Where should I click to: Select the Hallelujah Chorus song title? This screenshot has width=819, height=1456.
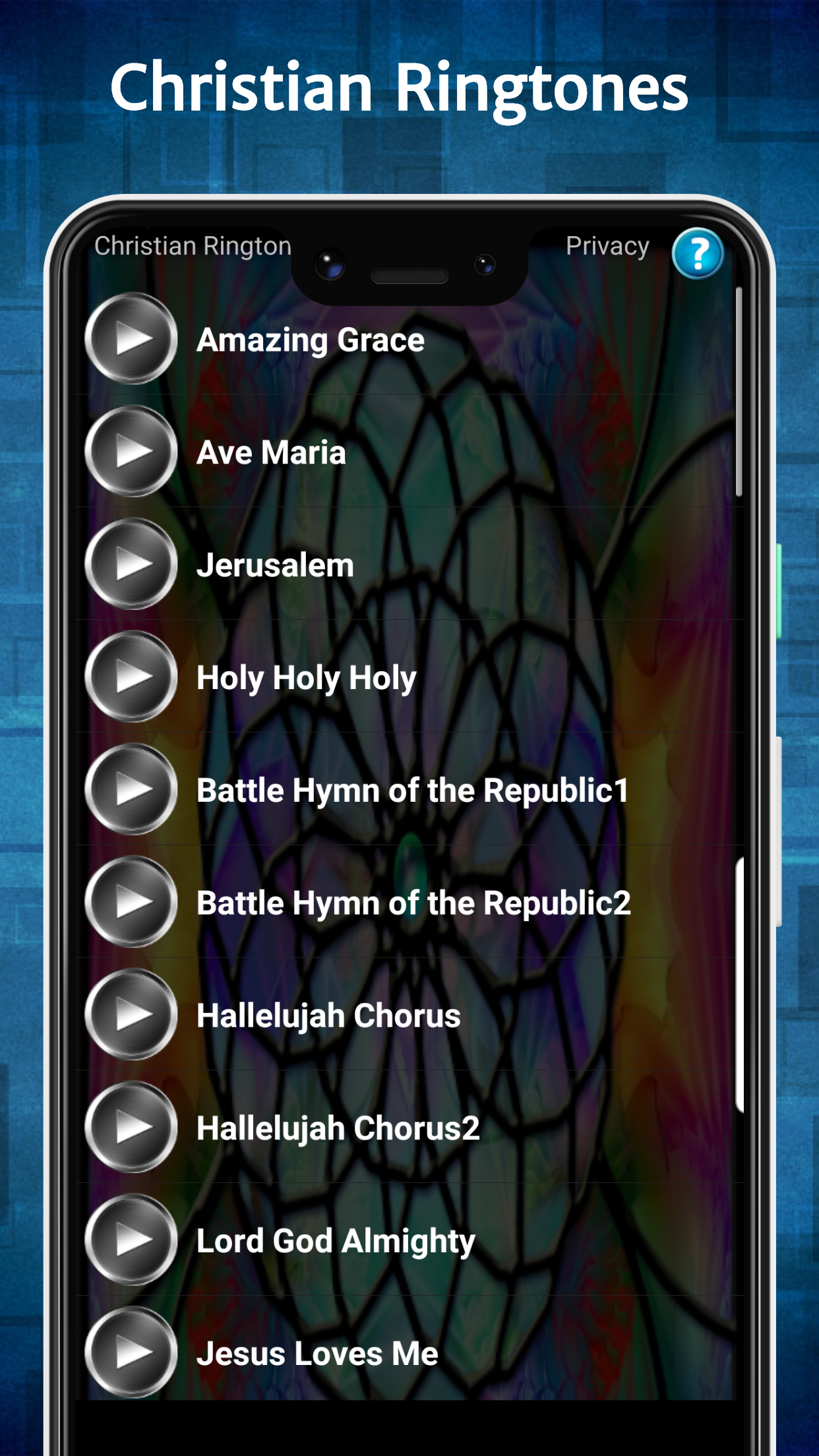pos(328,1016)
